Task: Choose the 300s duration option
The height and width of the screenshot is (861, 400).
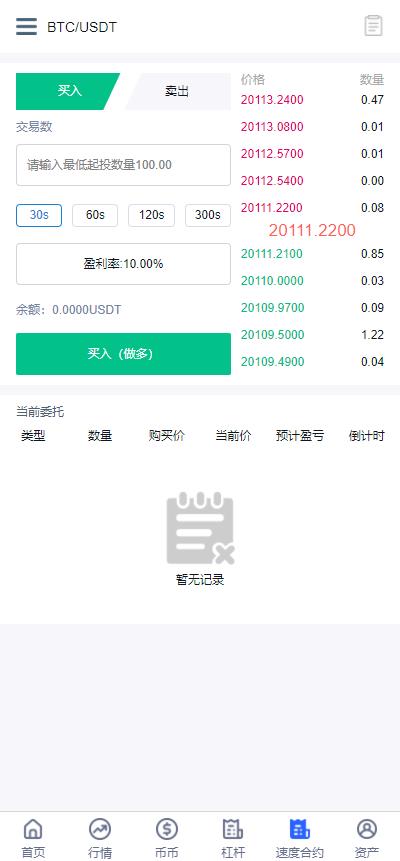Action: click(x=208, y=215)
